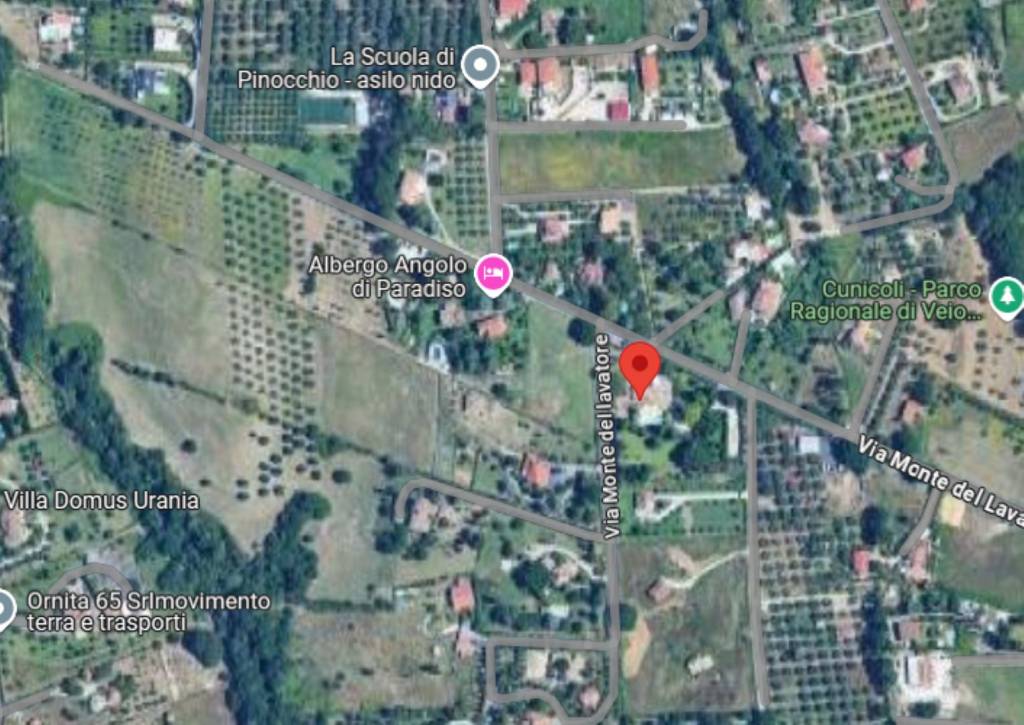The image size is (1024, 725).
Task: Open Ornita 65 Srl movimento terra marker
Action: pos(4,607)
